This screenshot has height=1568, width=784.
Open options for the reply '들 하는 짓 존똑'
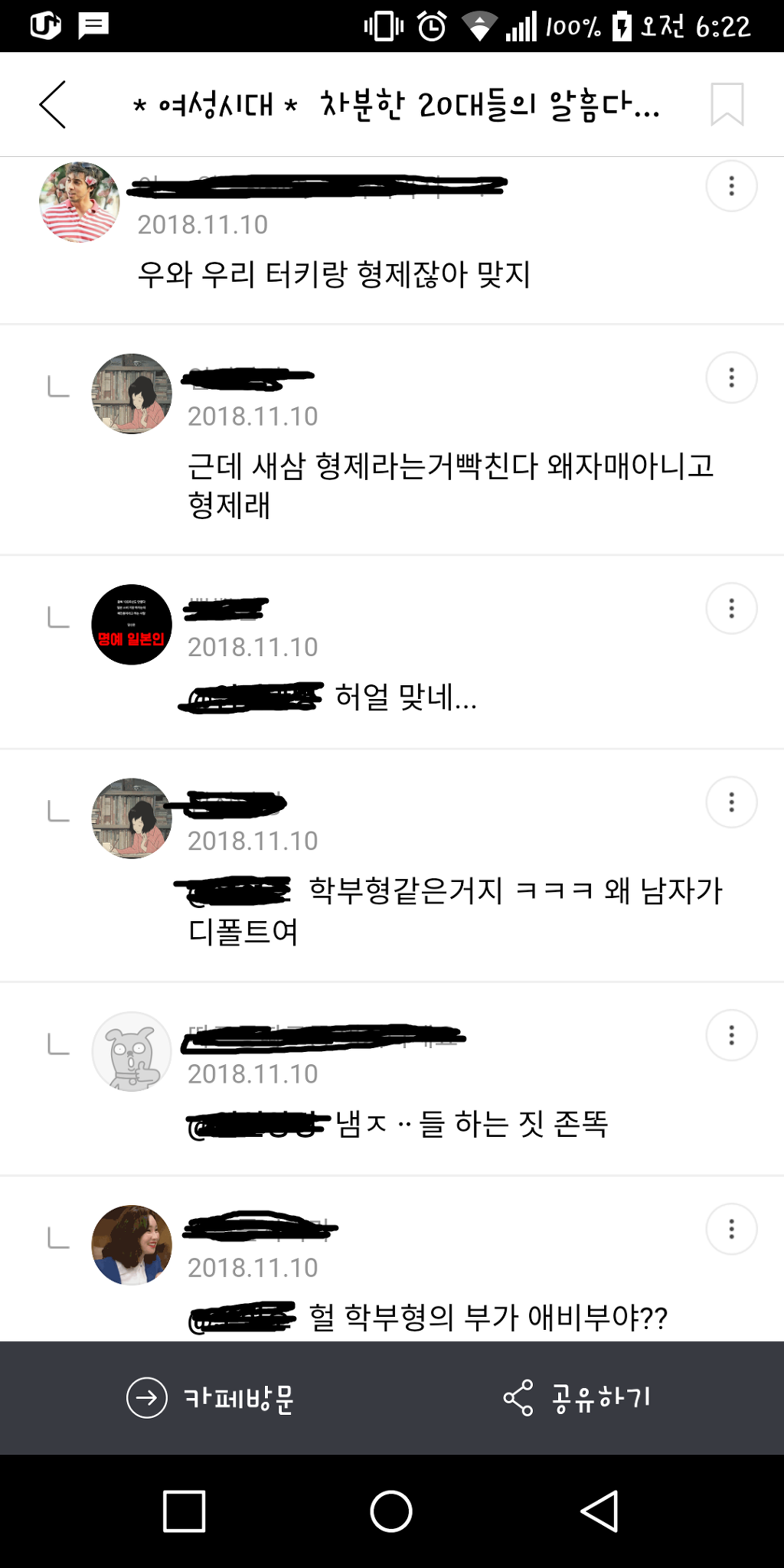coord(731,1035)
